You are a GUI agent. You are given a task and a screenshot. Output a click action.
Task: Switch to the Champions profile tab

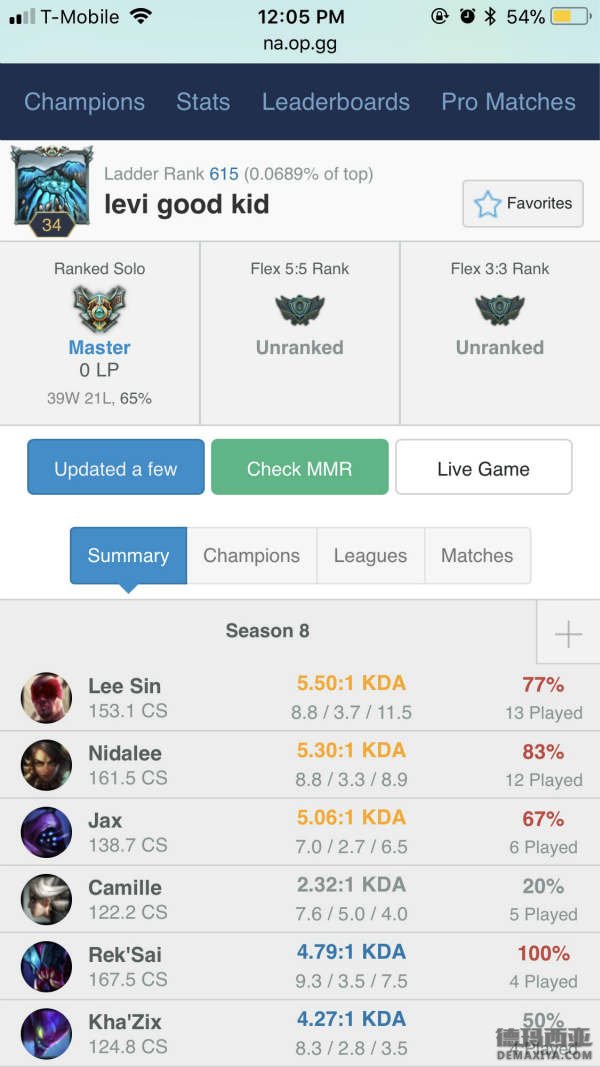251,556
